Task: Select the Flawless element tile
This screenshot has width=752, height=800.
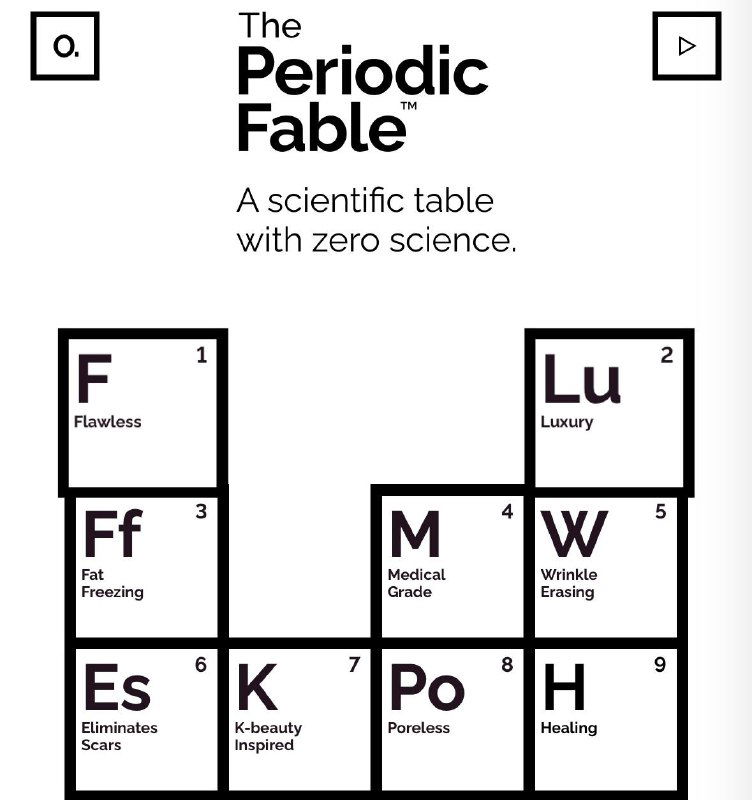Action: tap(143, 411)
